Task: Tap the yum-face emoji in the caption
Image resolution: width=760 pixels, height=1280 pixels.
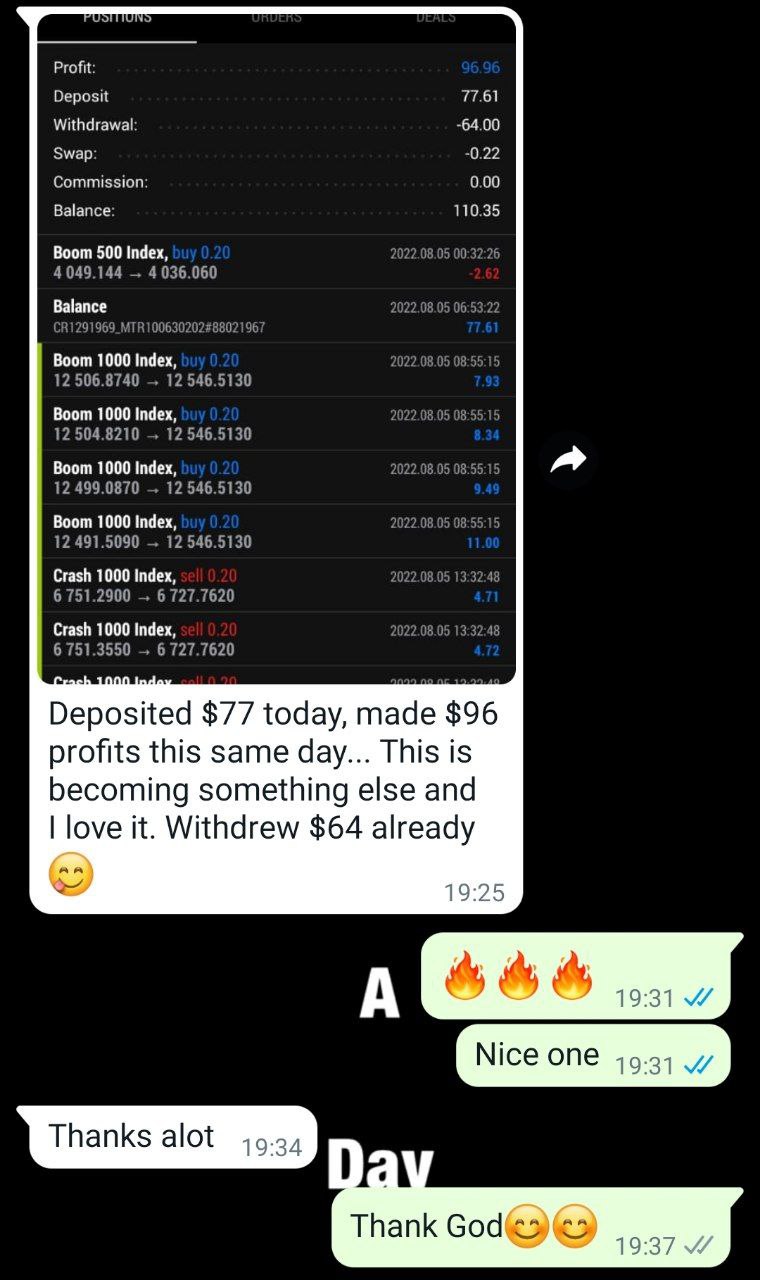Action: (x=70, y=875)
